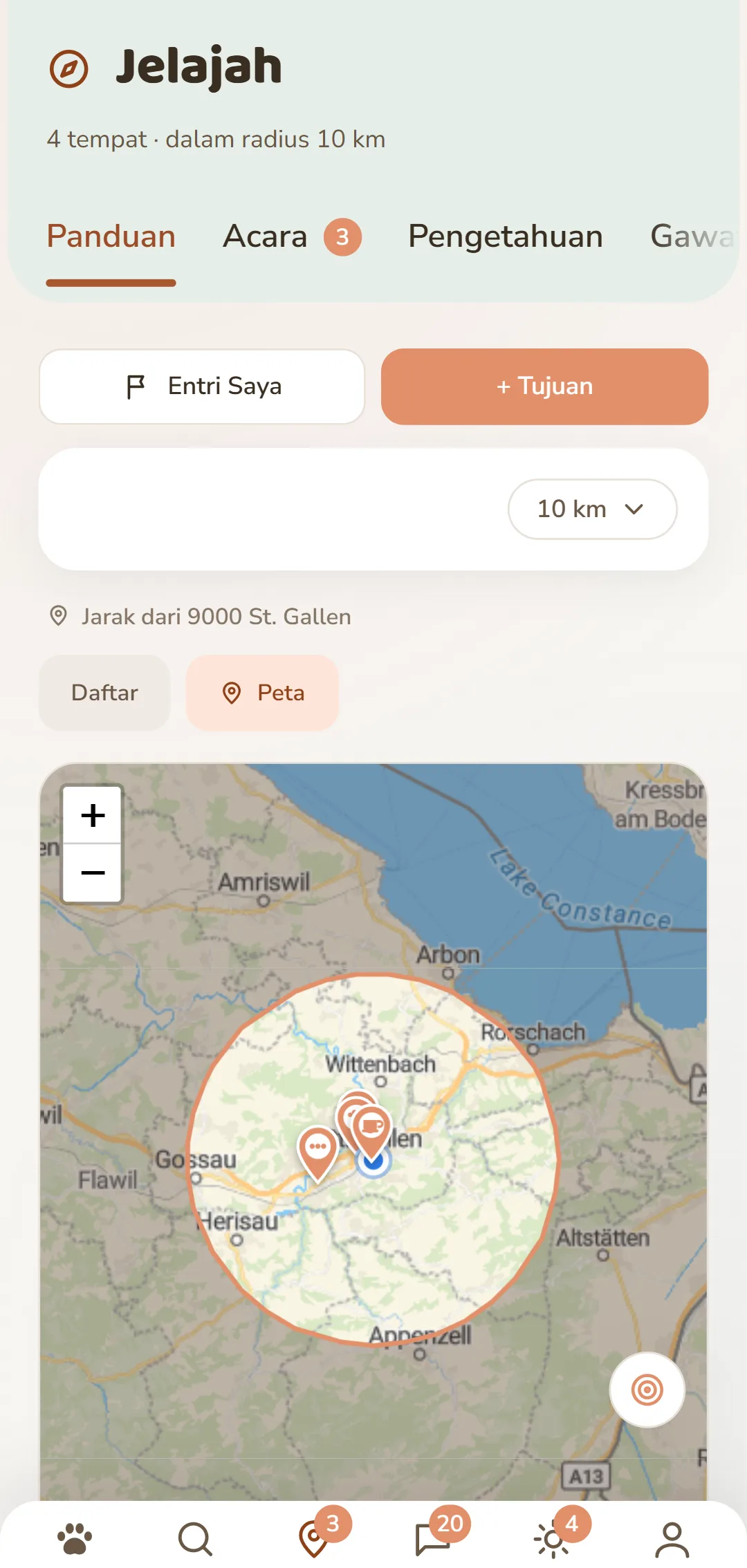Open the Gawa tab
The image size is (747, 1568).
pos(693,237)
